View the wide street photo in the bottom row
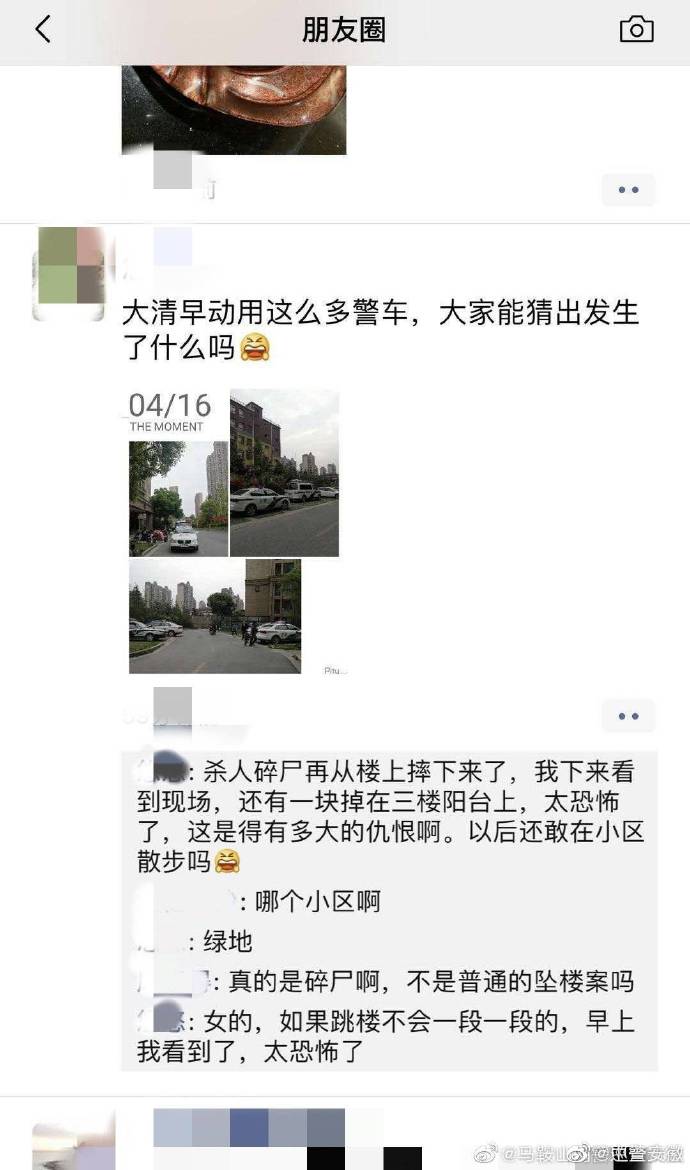690x1170 pixels. 214,616
